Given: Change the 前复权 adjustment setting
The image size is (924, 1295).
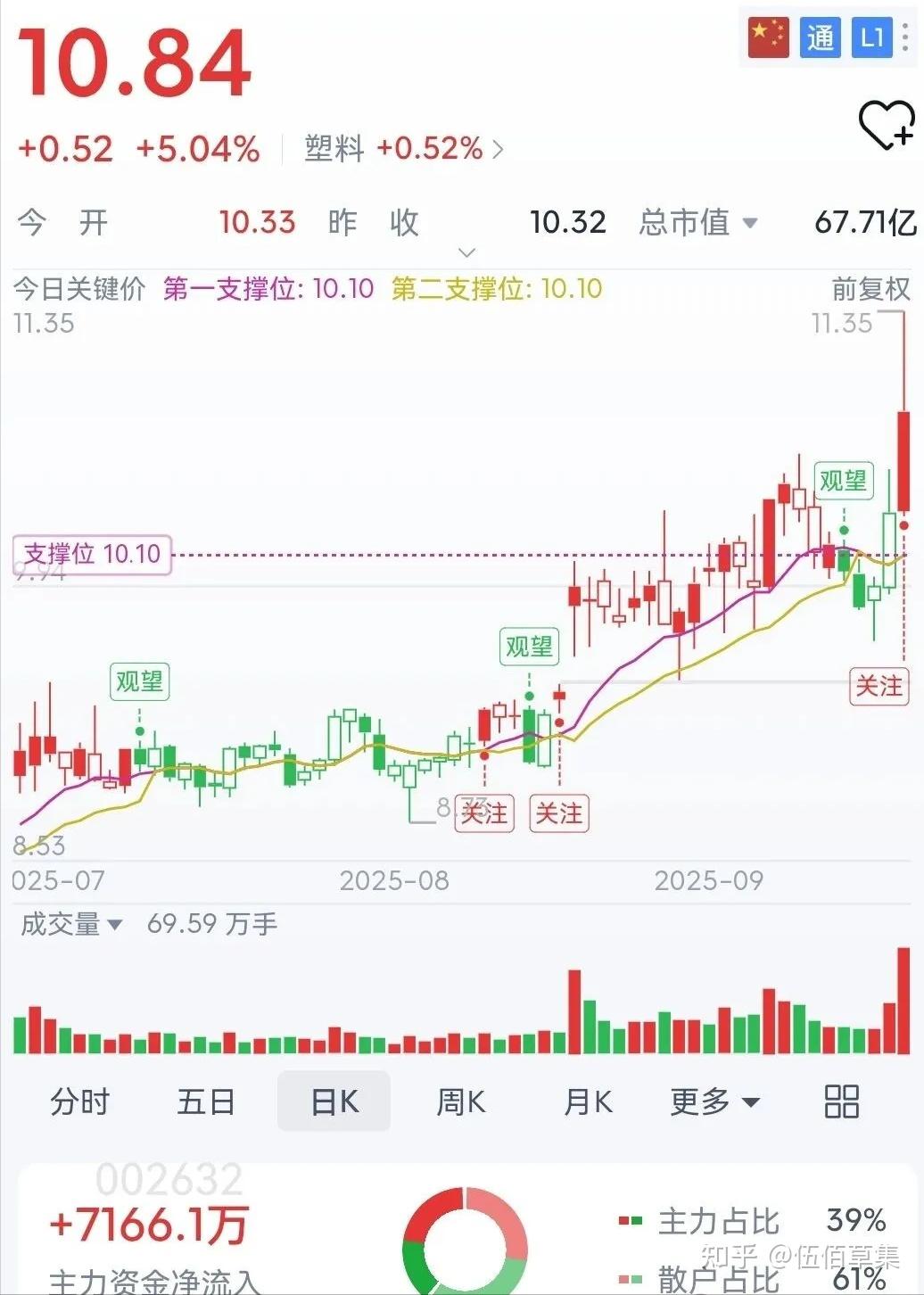Looking at the screenshot, I should (870, 289).
